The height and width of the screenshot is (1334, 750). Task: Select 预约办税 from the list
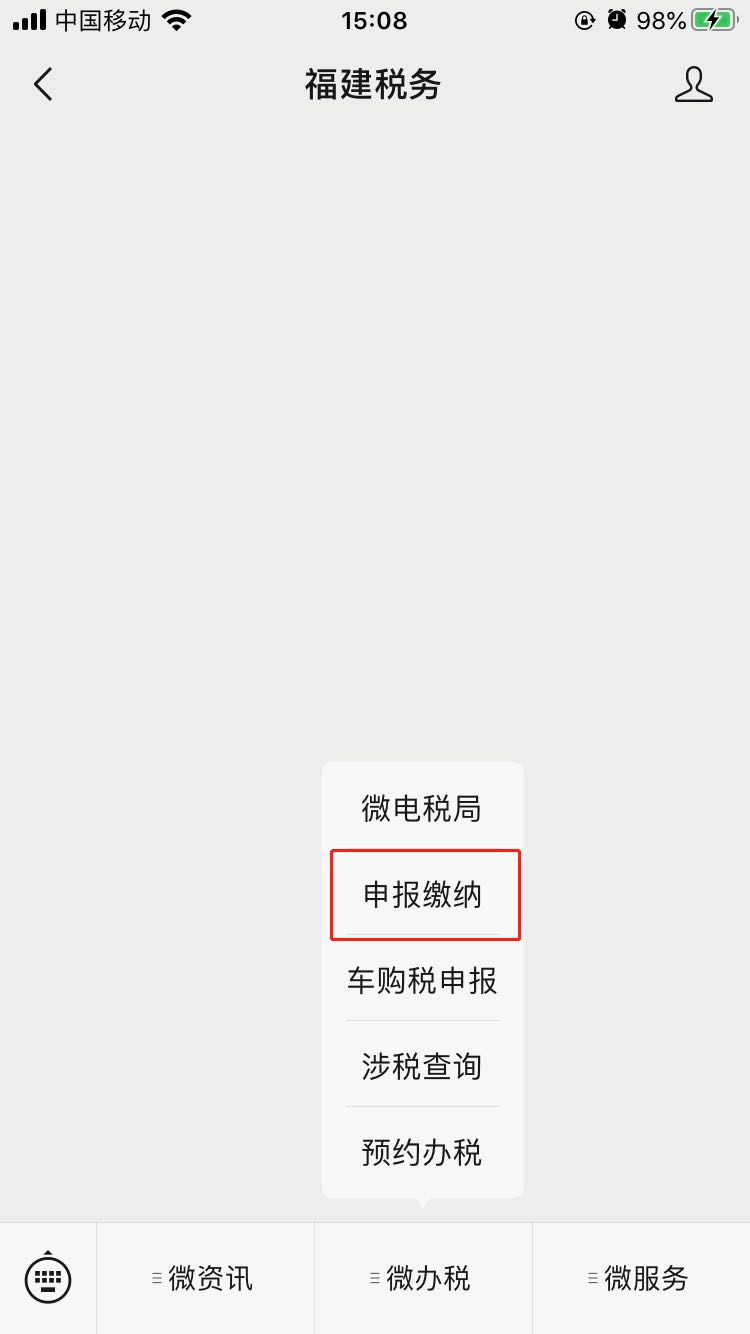tap(422, 1152)
